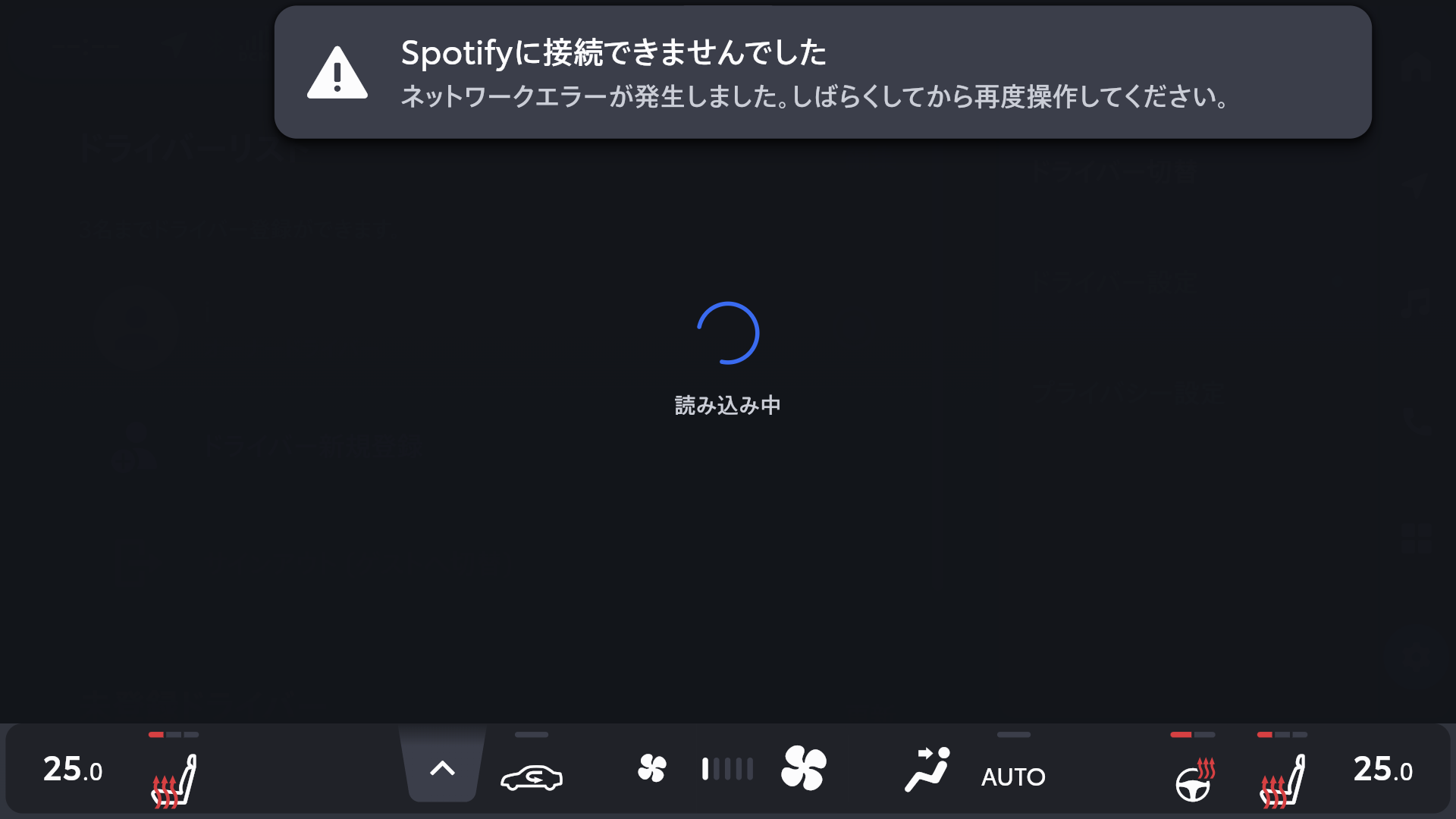Toggle air recirculation mode
Screen dimensions: 1456x819
[532, 777]
